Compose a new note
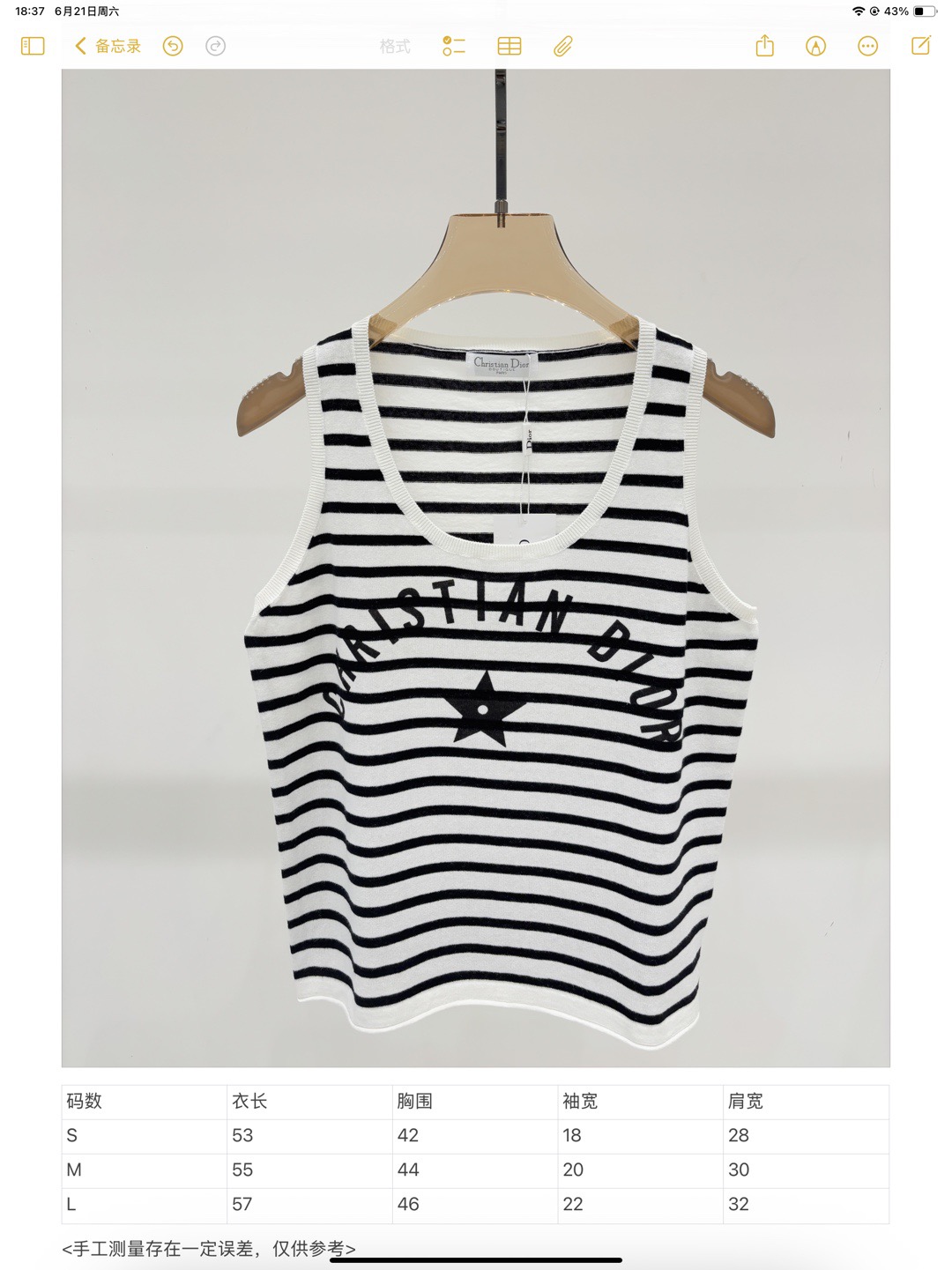Viewport: 952px width, 1270px height. click(920, 46)
